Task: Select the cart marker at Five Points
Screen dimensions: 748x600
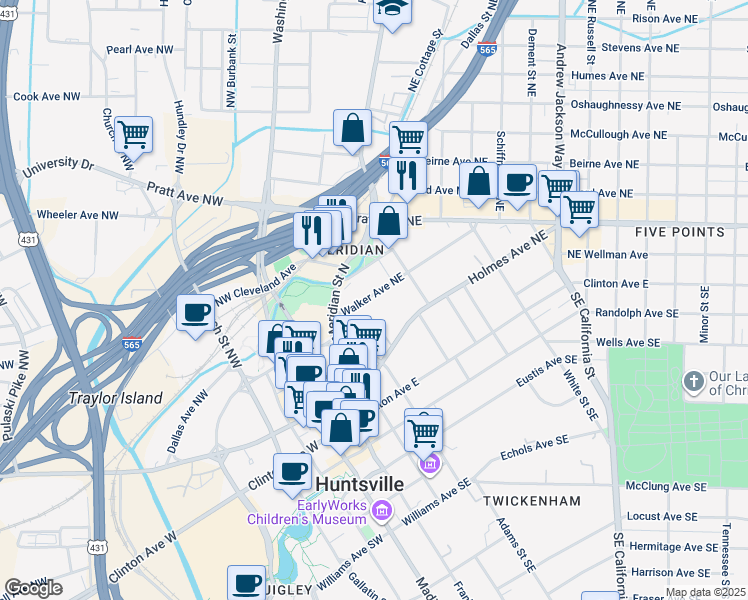Action: click(579, 209)
